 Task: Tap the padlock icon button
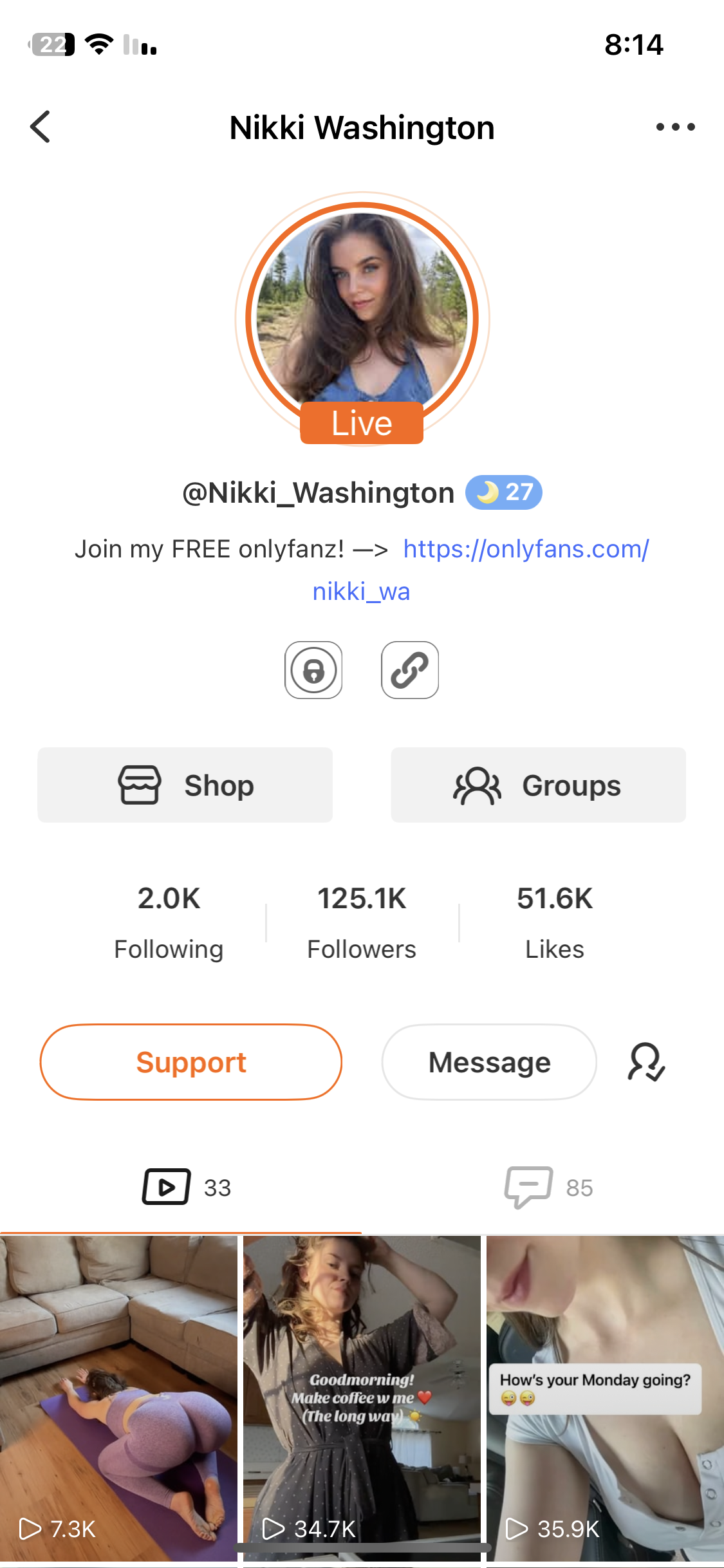coord(313,670)
